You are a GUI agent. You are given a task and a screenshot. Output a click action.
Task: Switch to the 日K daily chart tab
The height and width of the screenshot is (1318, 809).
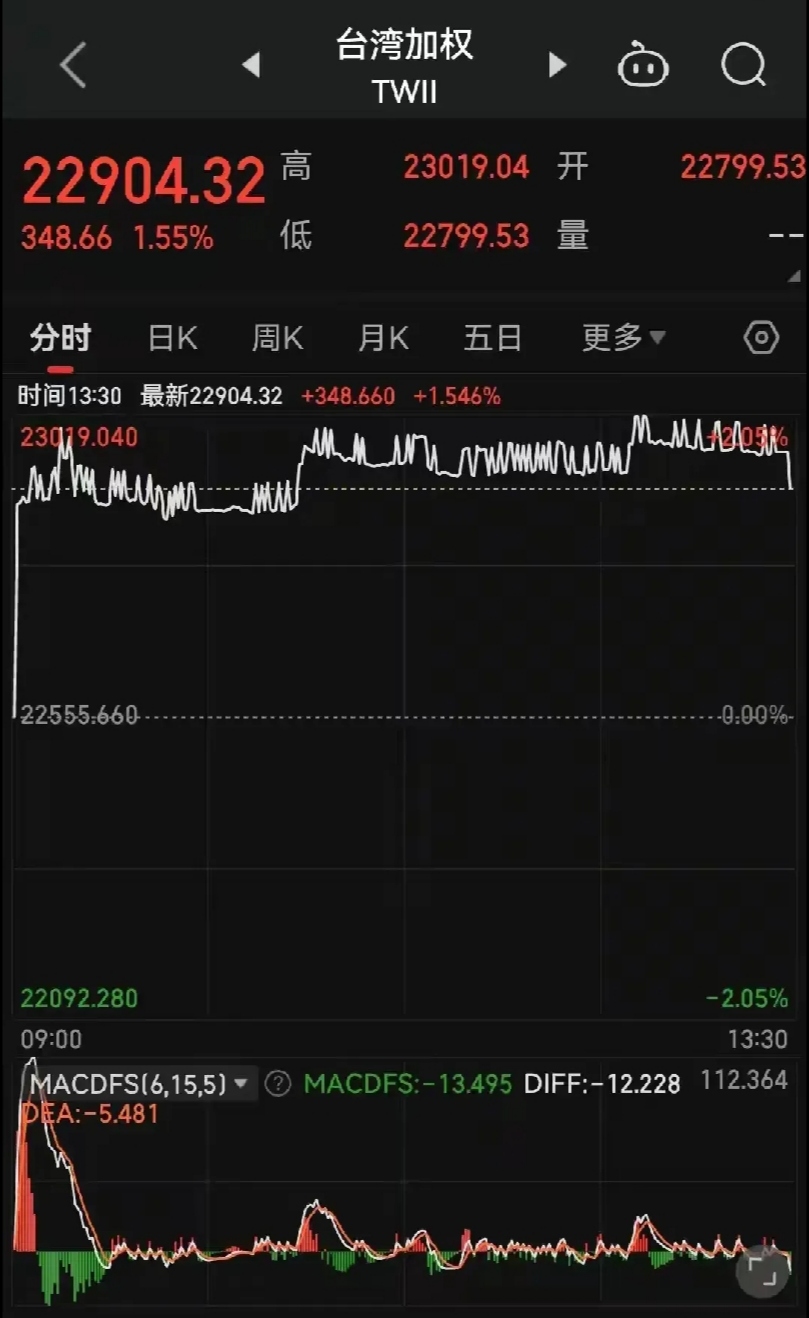[x=171, y=337]
